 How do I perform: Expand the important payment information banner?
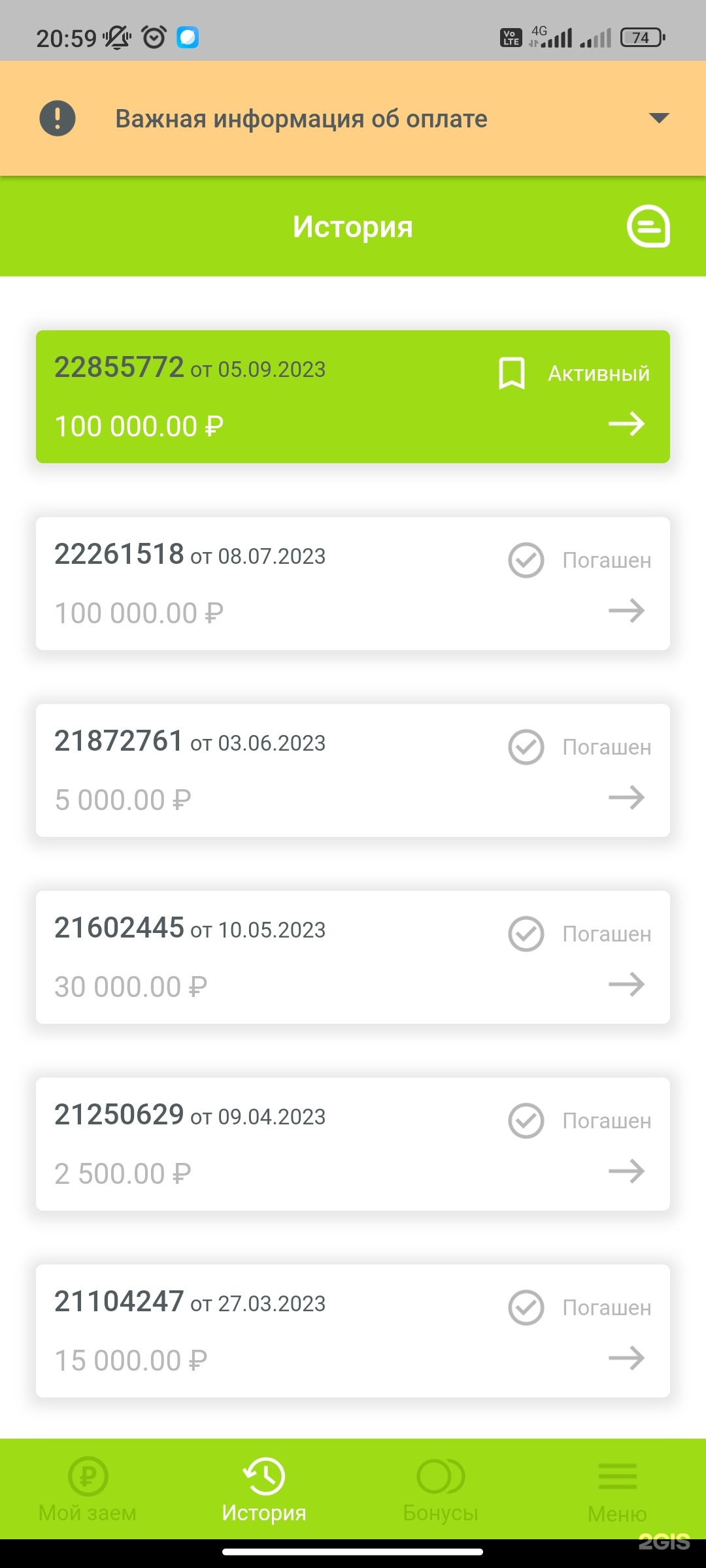coord(658,118)
